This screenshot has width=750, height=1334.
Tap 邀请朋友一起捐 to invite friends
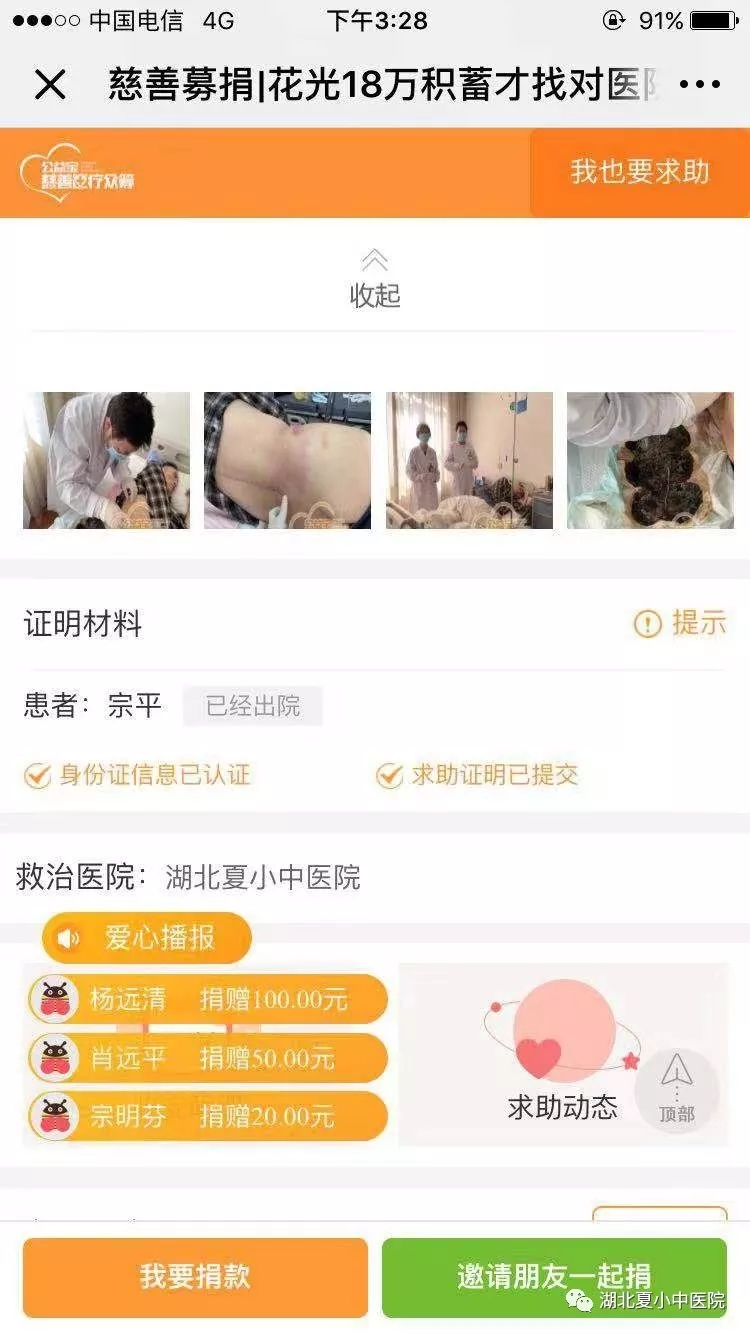554,1277
